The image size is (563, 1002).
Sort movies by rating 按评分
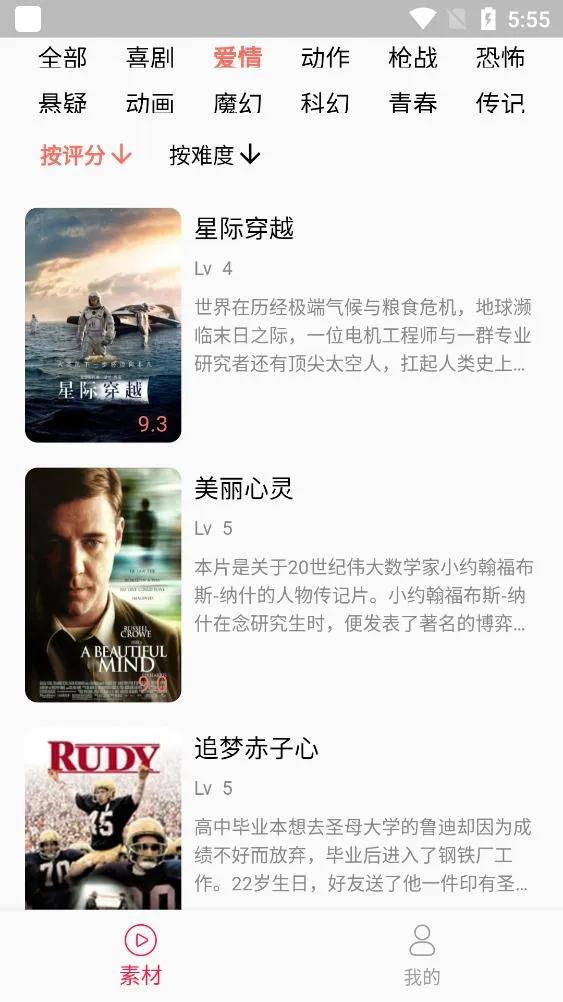[x=86, y=155]
